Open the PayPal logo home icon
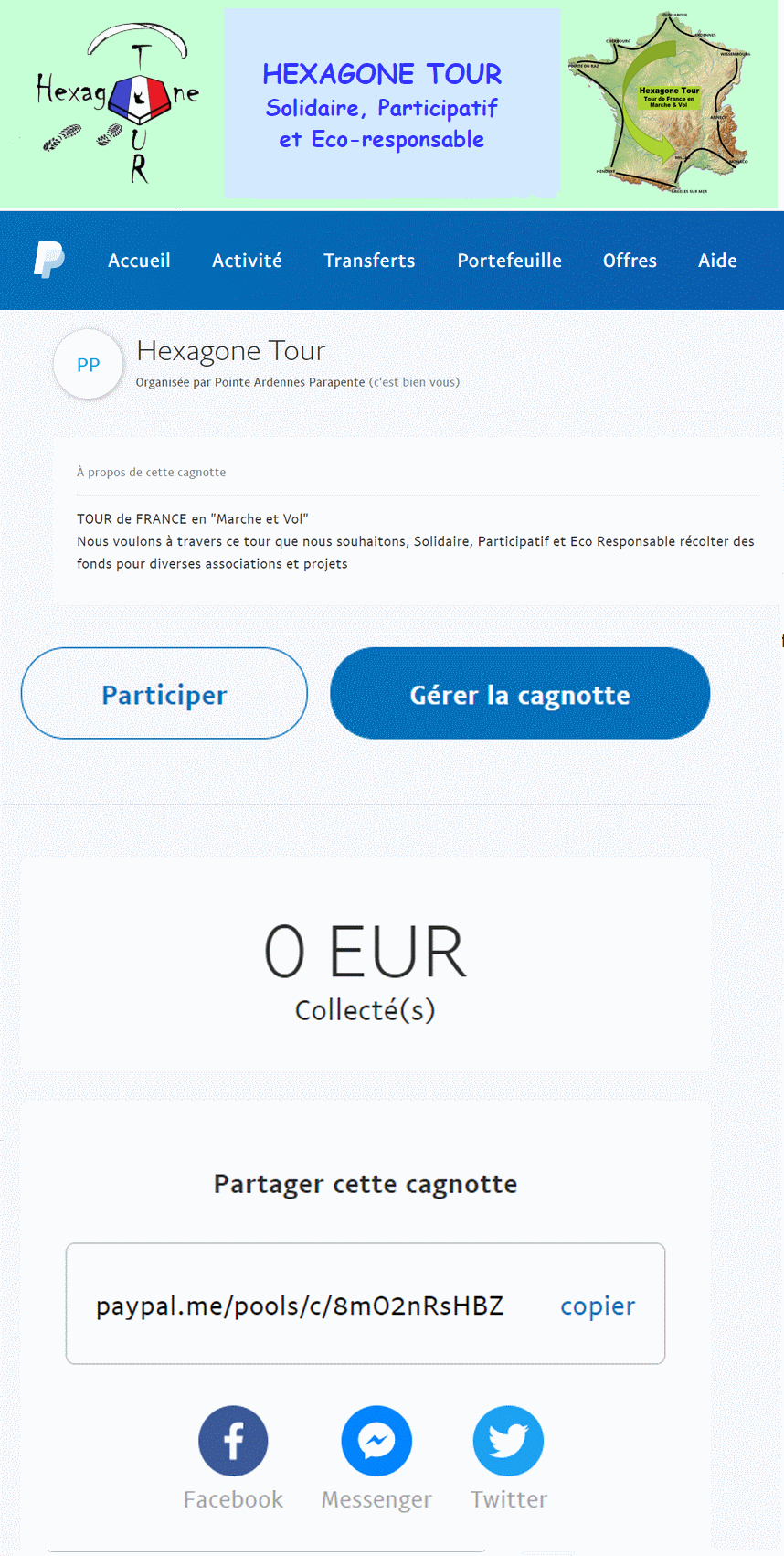Screen dimensions: 784x1556 (x=49, y=260)
